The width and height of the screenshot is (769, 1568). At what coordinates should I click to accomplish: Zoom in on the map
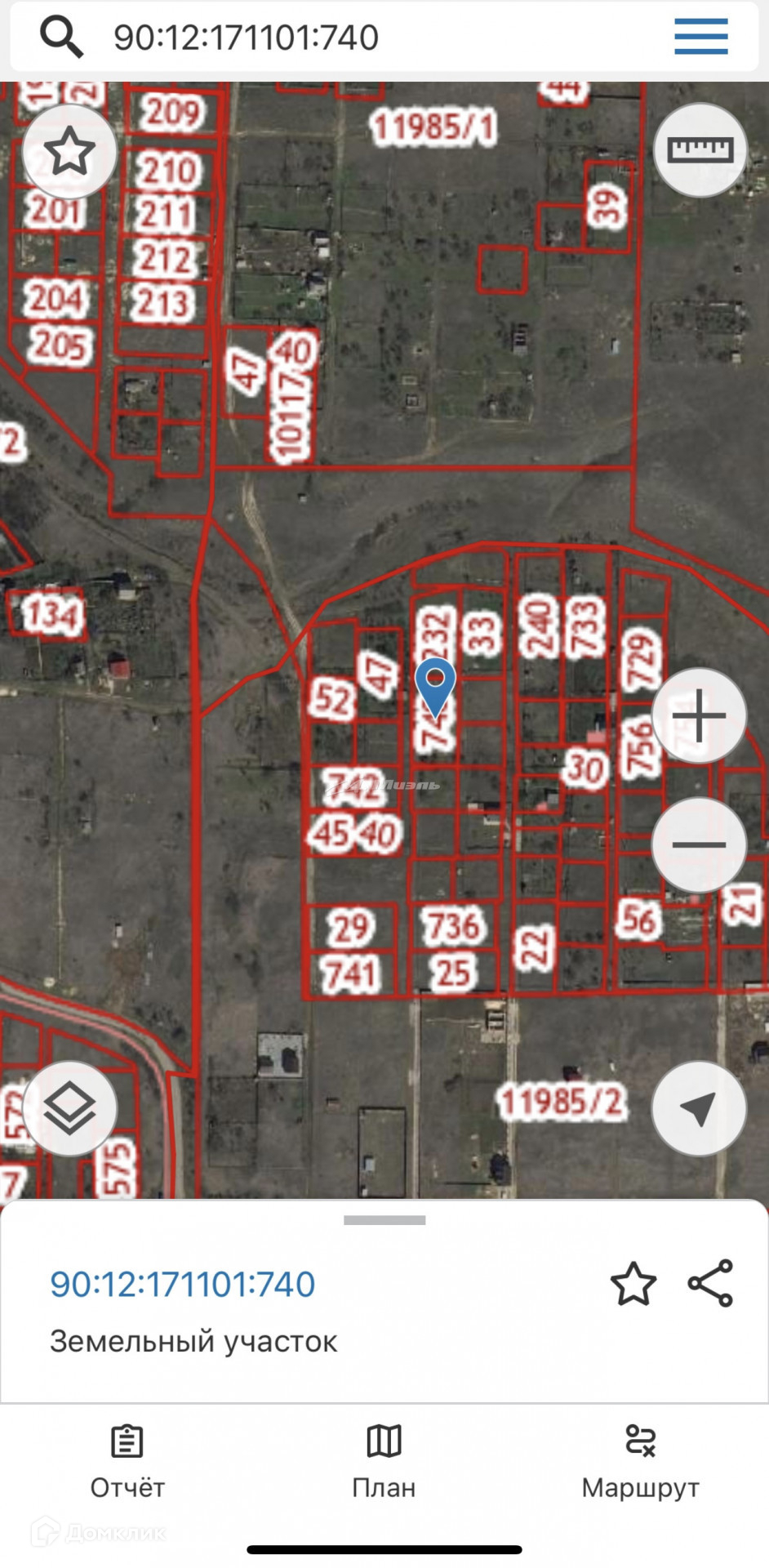point(699,715)
